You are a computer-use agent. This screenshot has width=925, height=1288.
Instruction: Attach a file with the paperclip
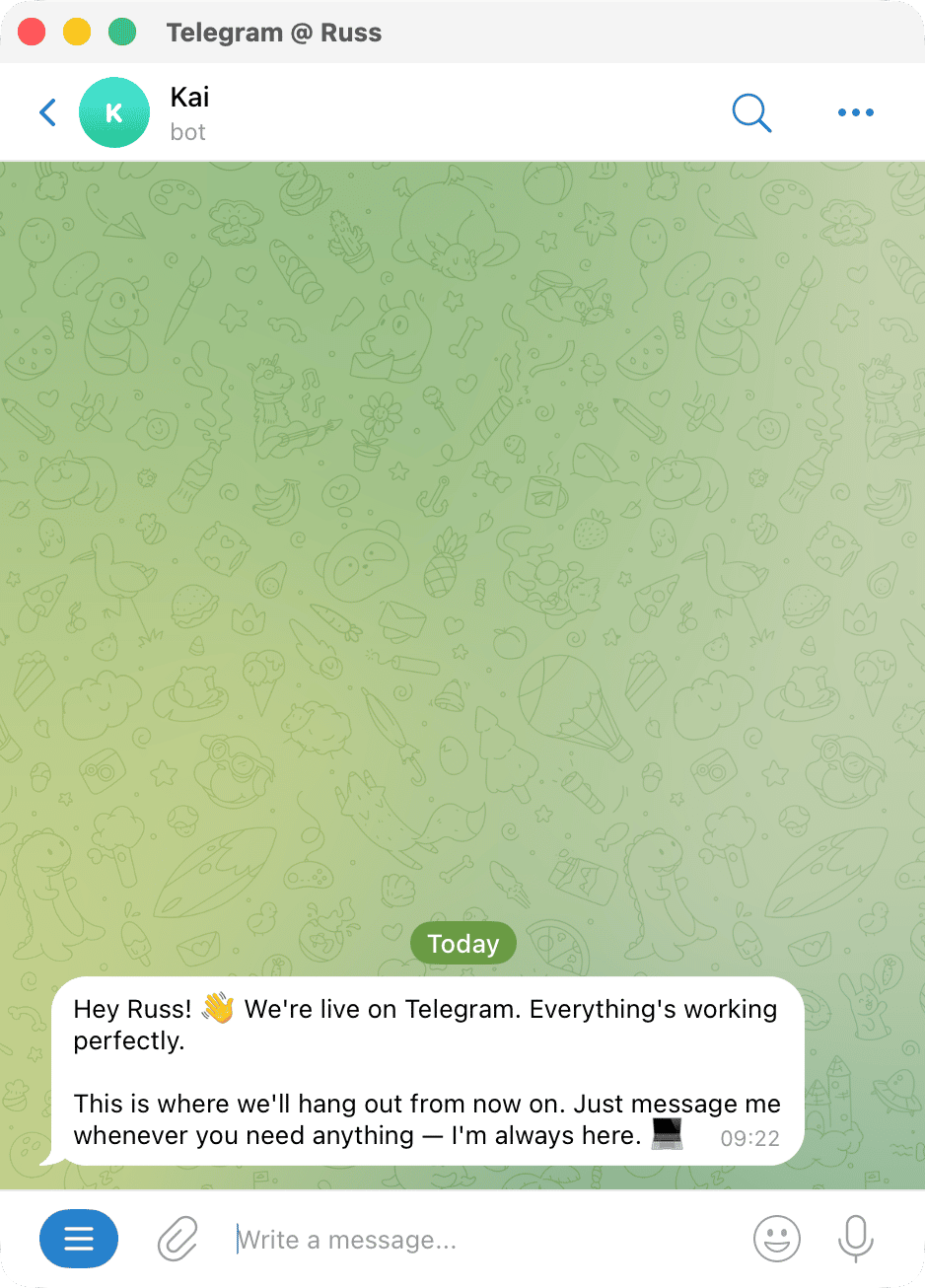(x=178, y=1239)
